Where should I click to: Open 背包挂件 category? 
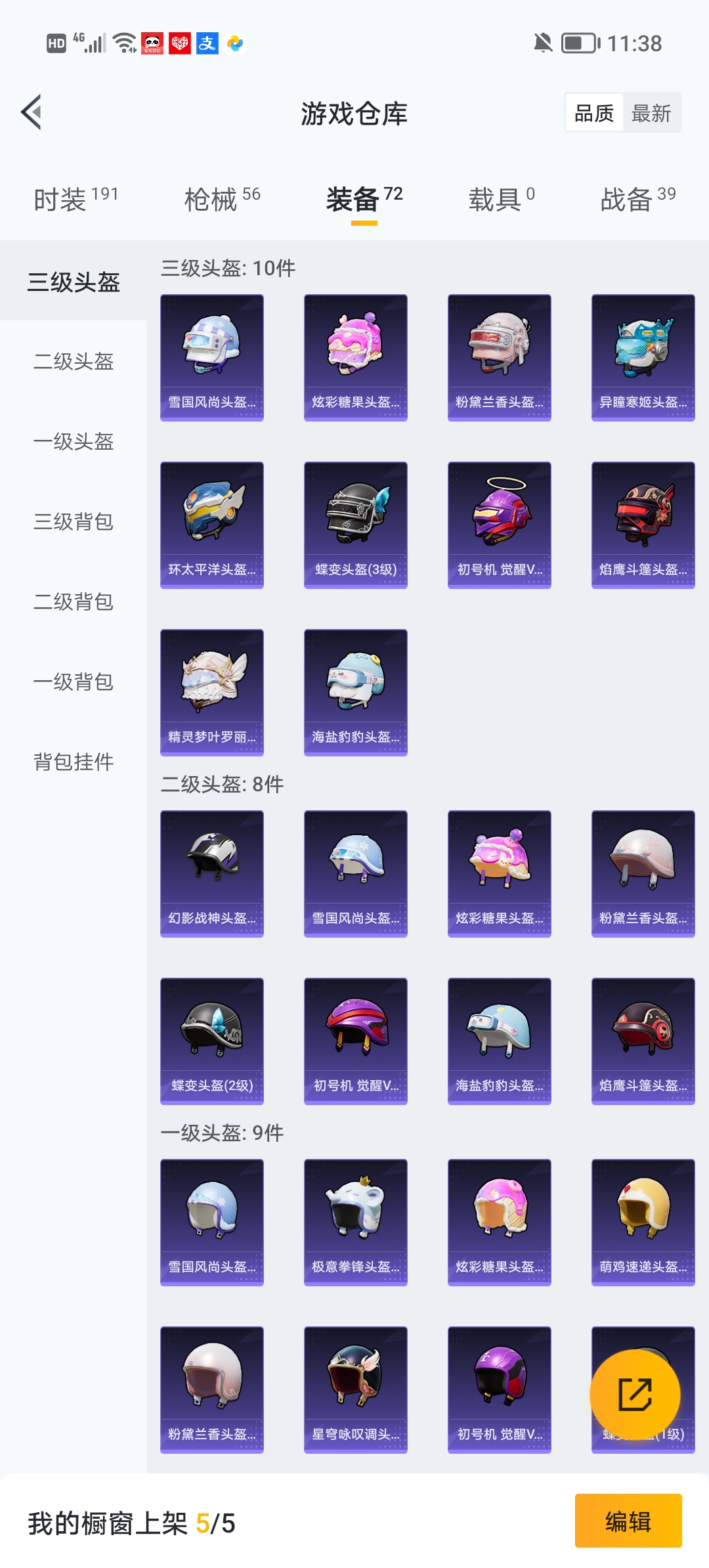[x=74, y=762]
